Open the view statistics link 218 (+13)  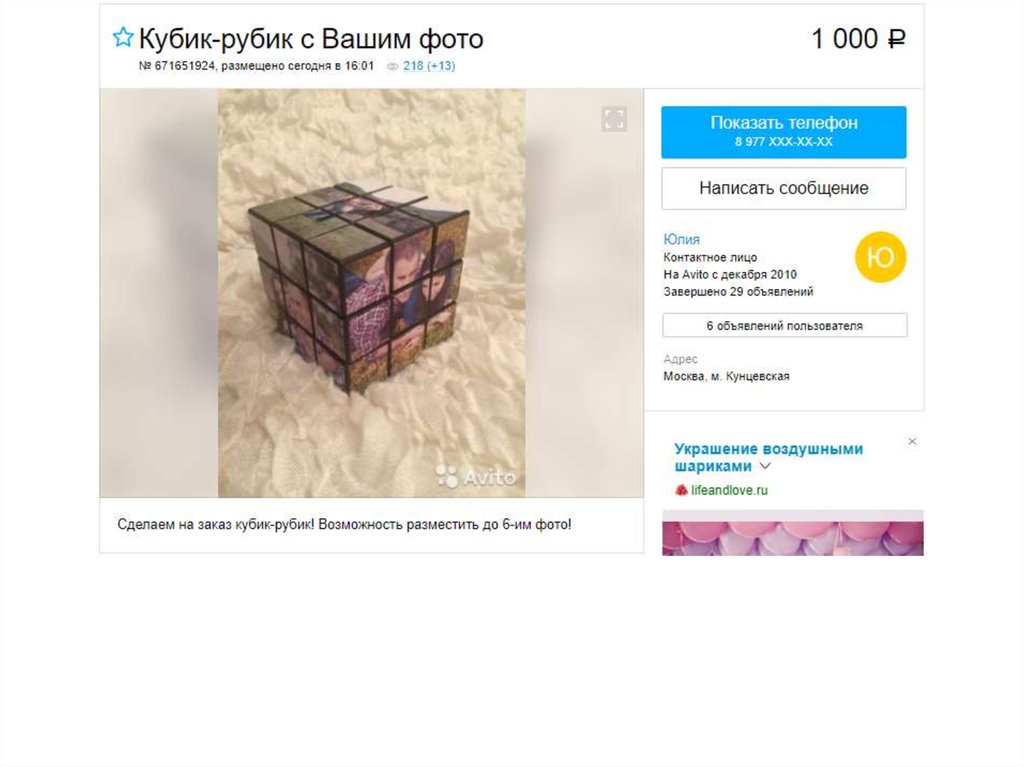tap(429, 66)
